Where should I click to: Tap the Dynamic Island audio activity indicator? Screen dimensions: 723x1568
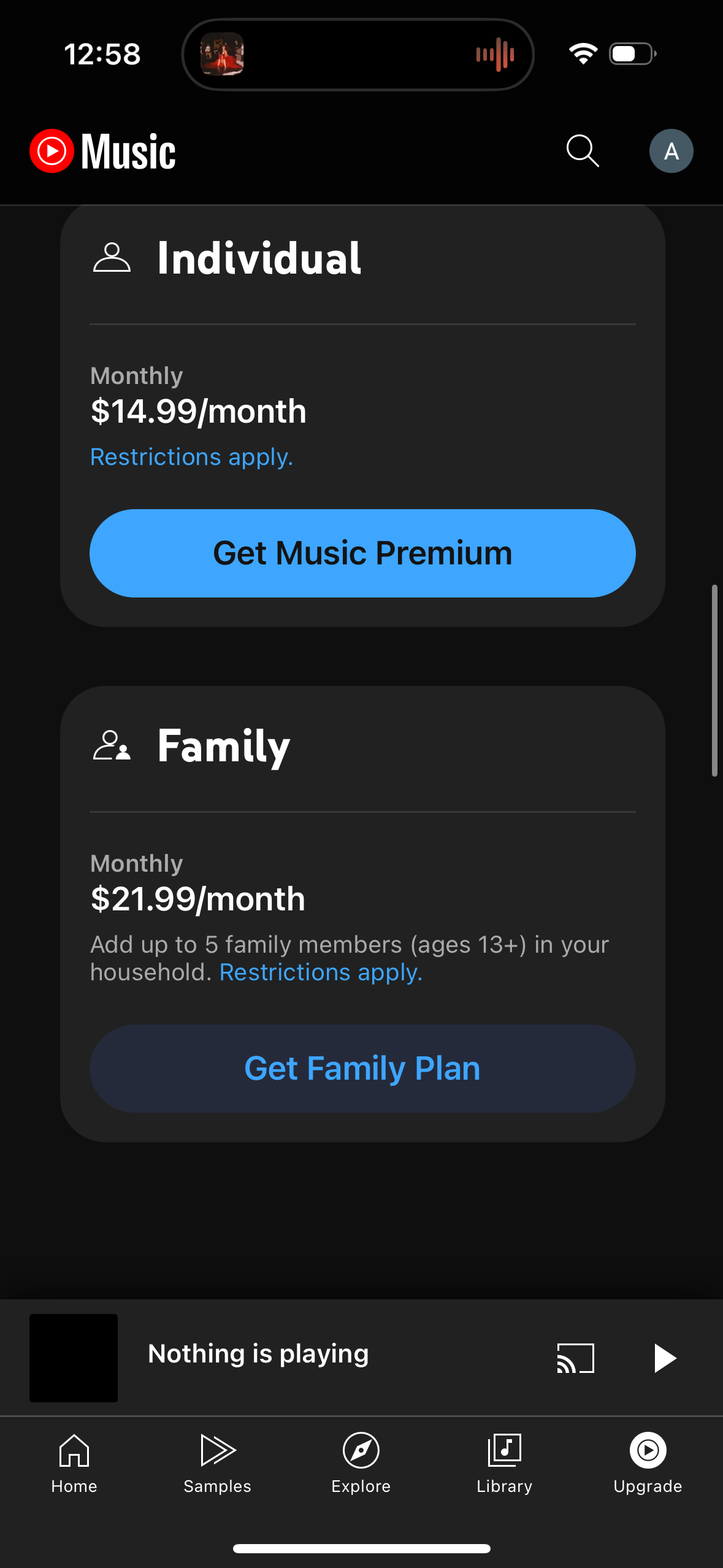point(494,54)
